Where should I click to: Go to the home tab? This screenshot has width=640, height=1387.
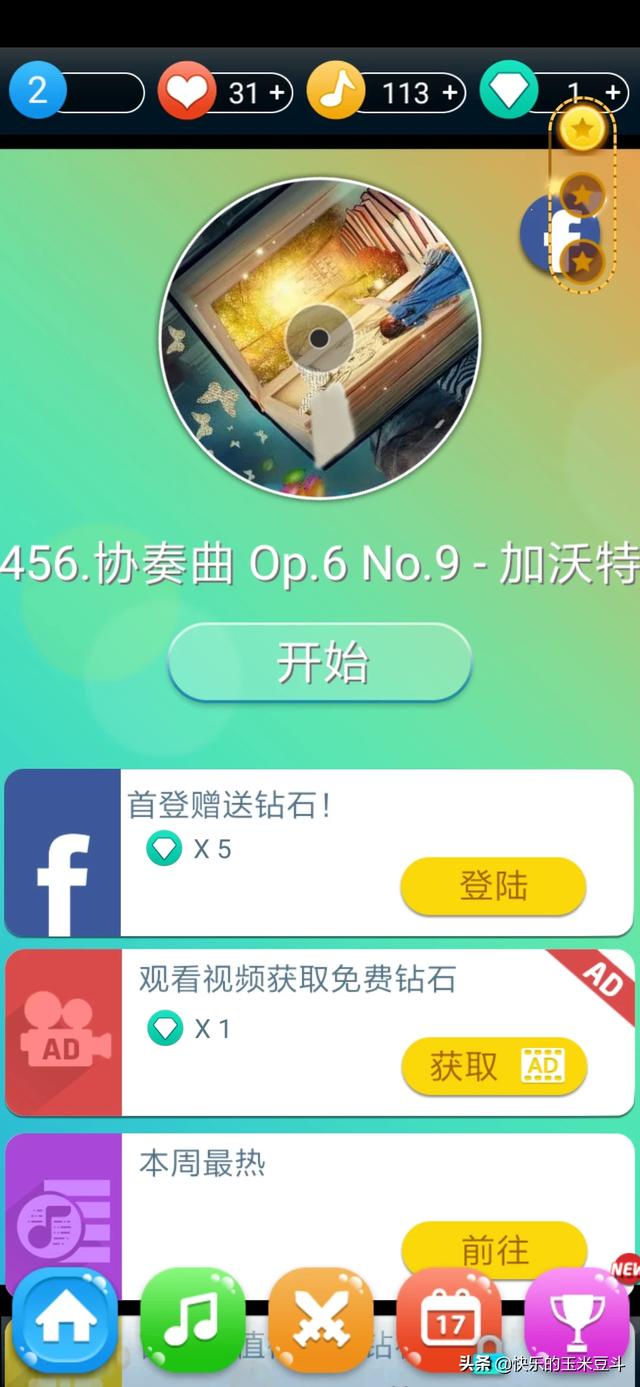[x=65, y=1321]
